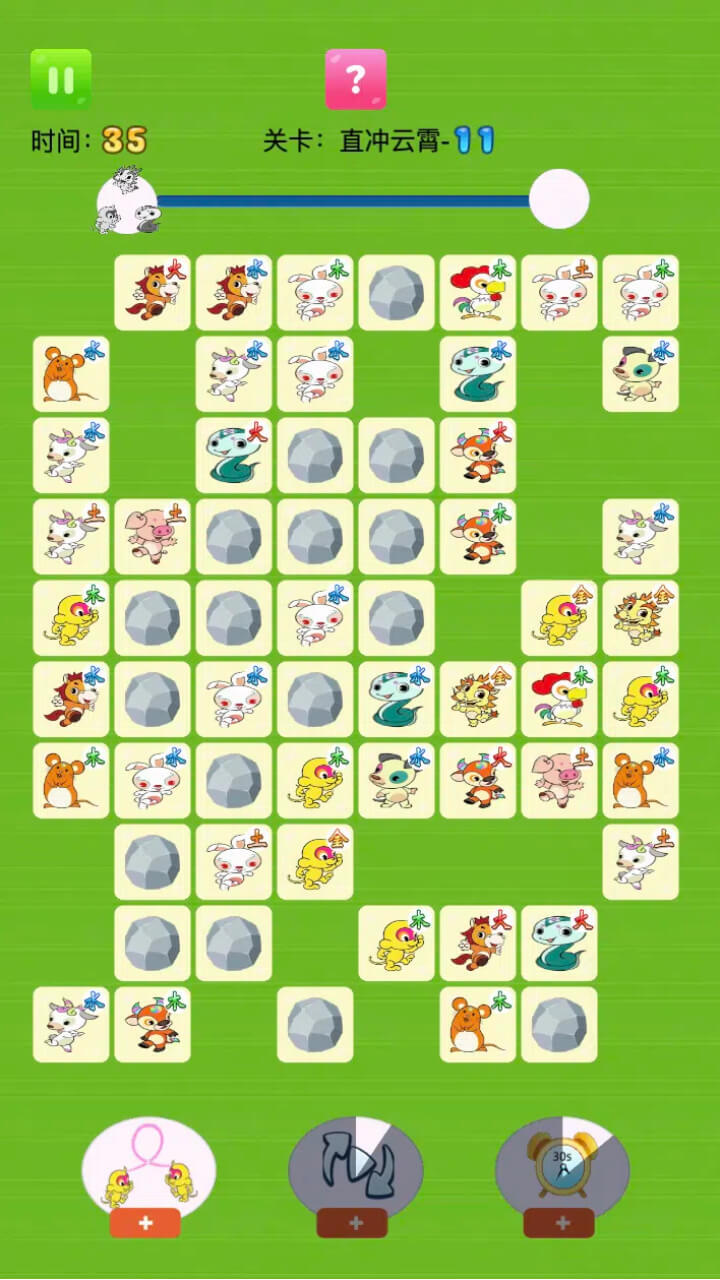
Task: Open the pink question mark help
Action: point(355,79)
